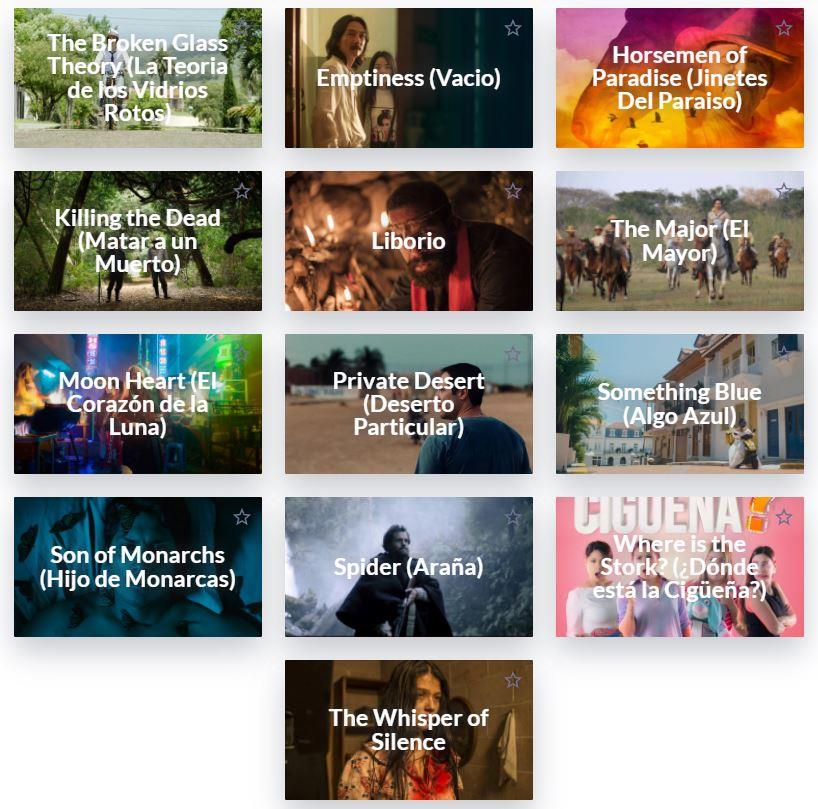Open the Emptiness (Vacio) film card

[408, 78]
